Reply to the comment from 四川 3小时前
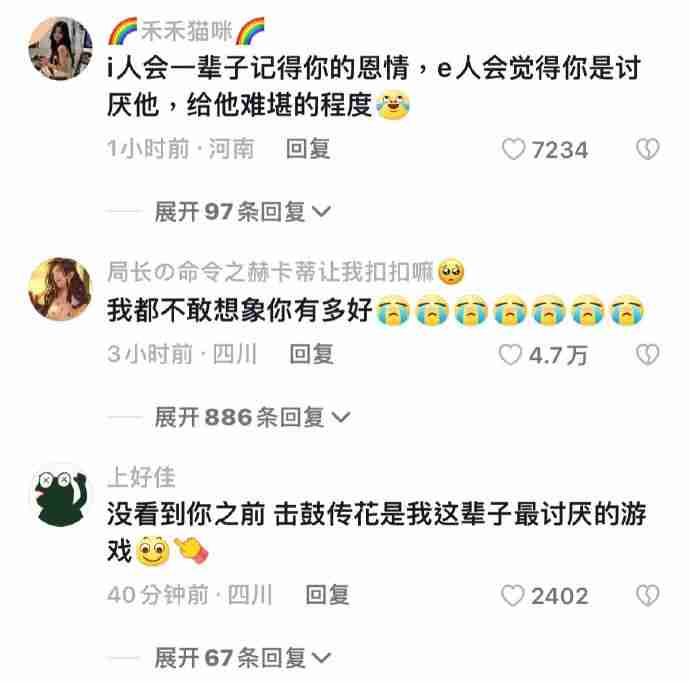Screen dimensions: 690x681 (x=310, y=353)
